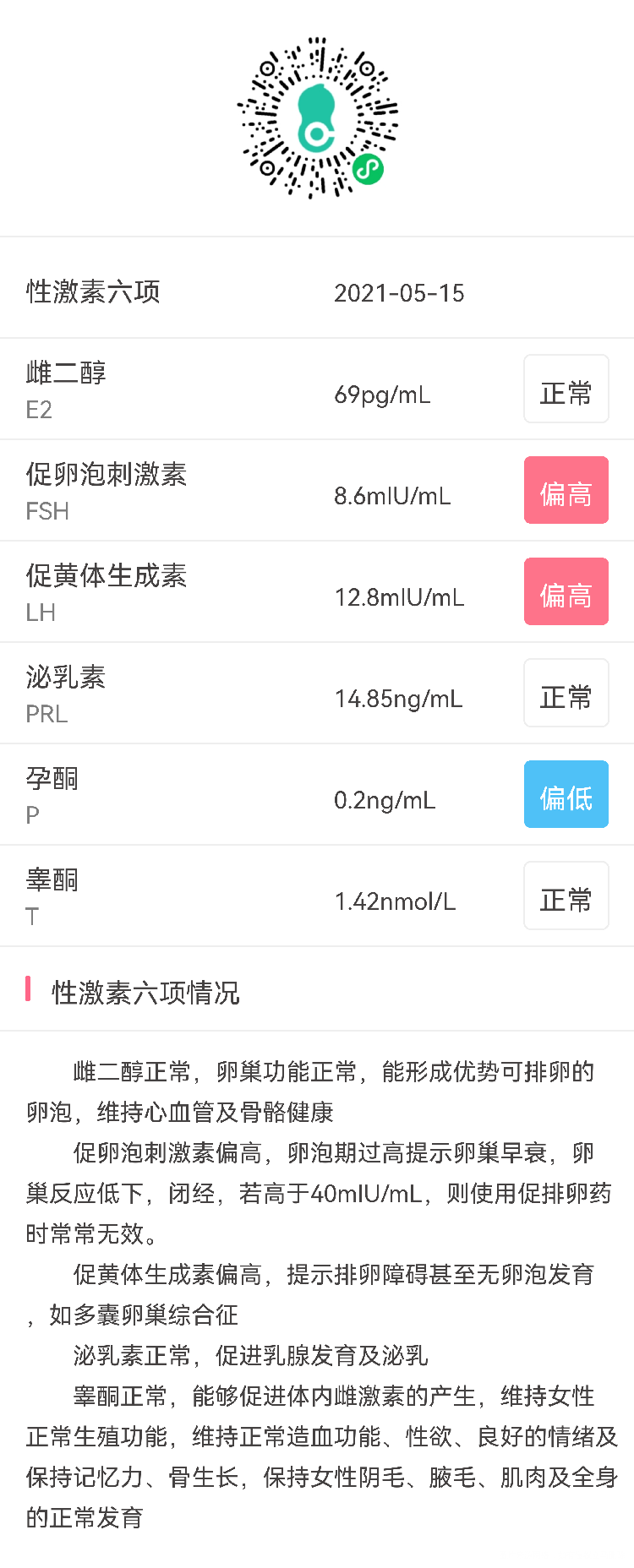Select the LH value 12.8mIU/mL

click(400, 597)
